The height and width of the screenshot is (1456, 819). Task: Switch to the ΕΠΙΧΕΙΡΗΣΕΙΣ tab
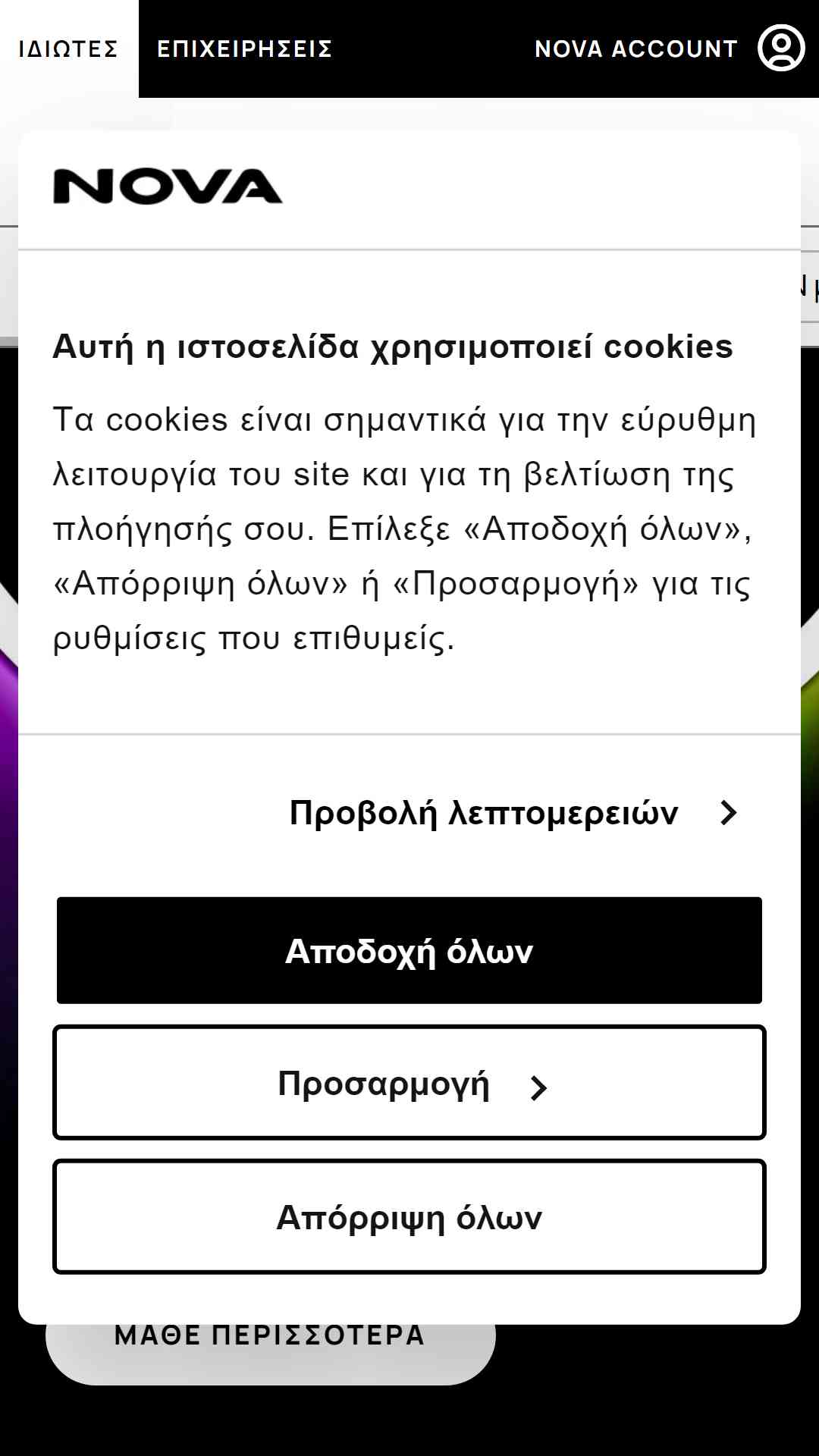pos(244,49)
